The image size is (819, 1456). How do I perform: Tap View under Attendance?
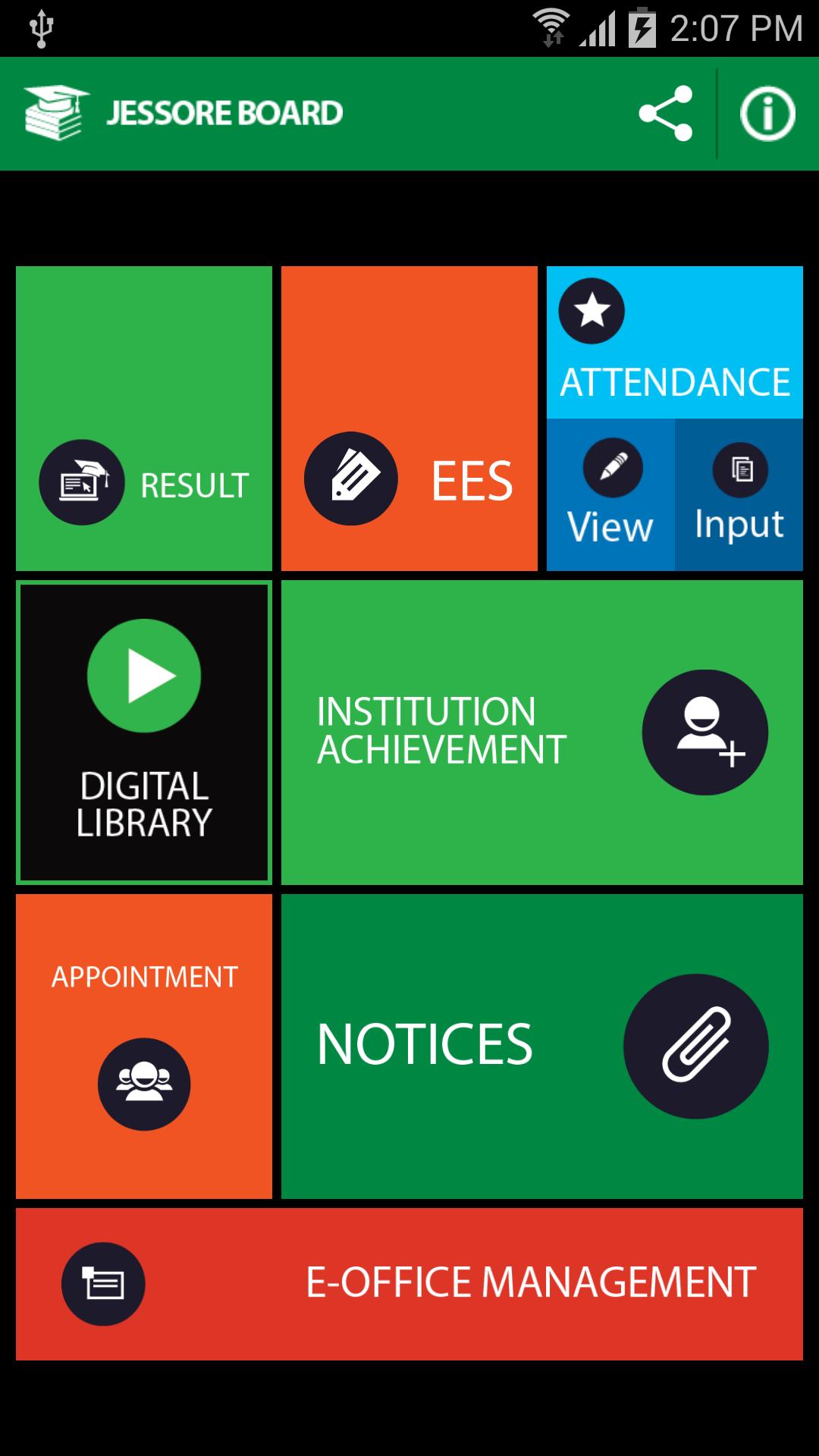[x=610, y=494]
